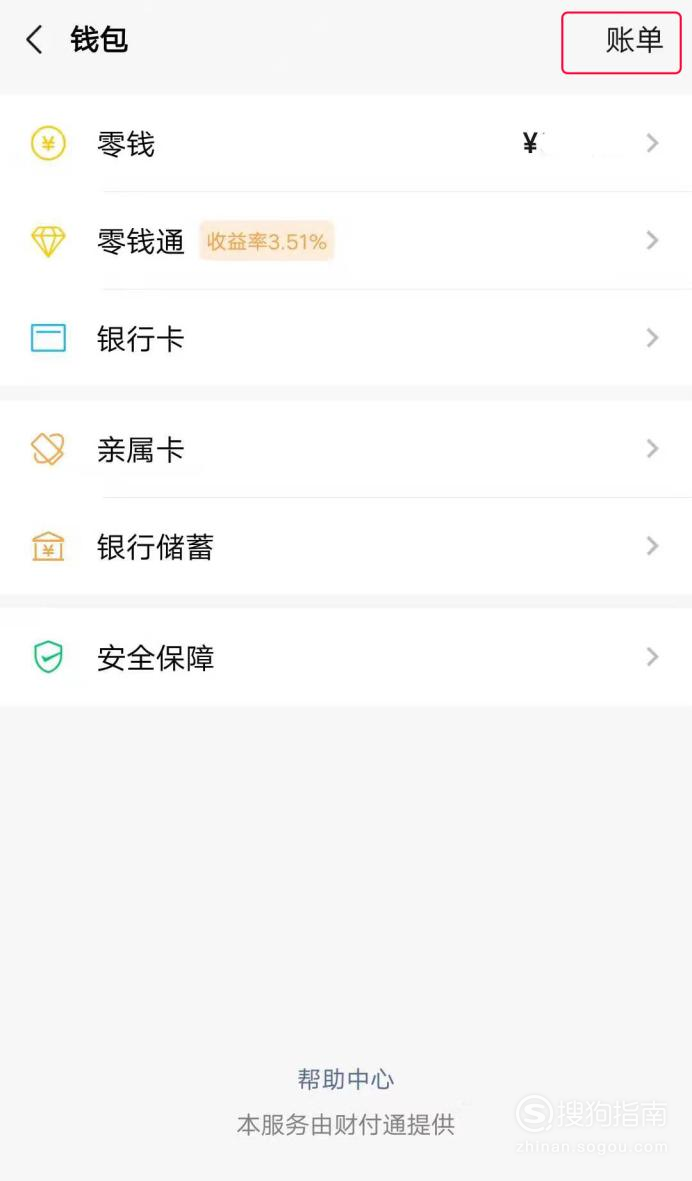Open the 零钱 balance row
This screenshot has width=692, height=1181.
coord(346,144)
